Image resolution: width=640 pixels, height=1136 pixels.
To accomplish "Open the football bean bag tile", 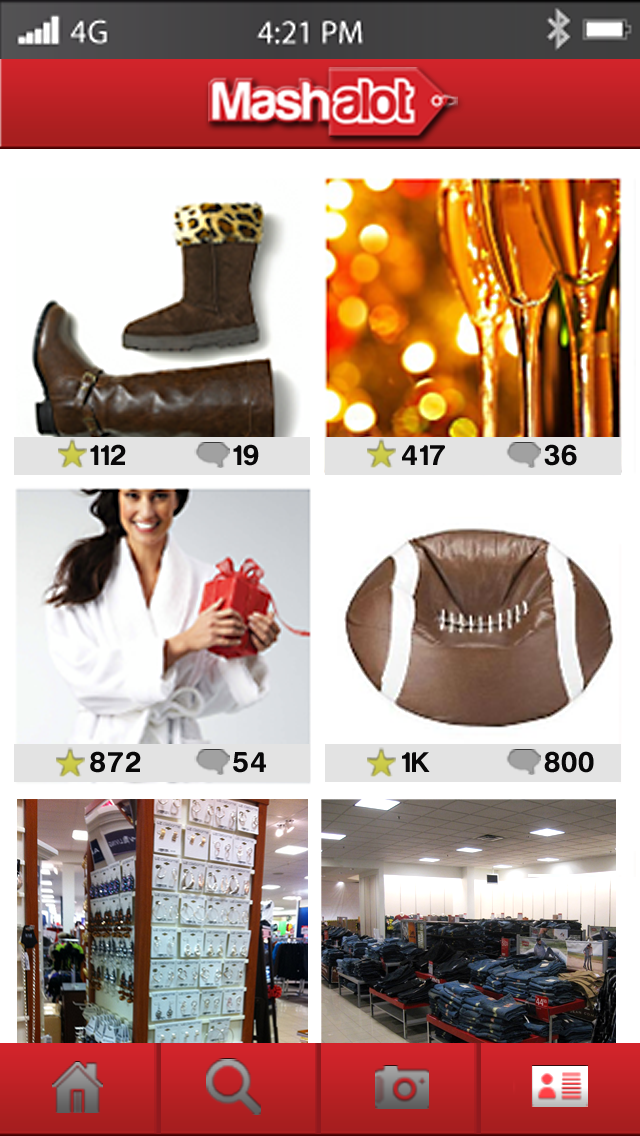I will point(473,617).
